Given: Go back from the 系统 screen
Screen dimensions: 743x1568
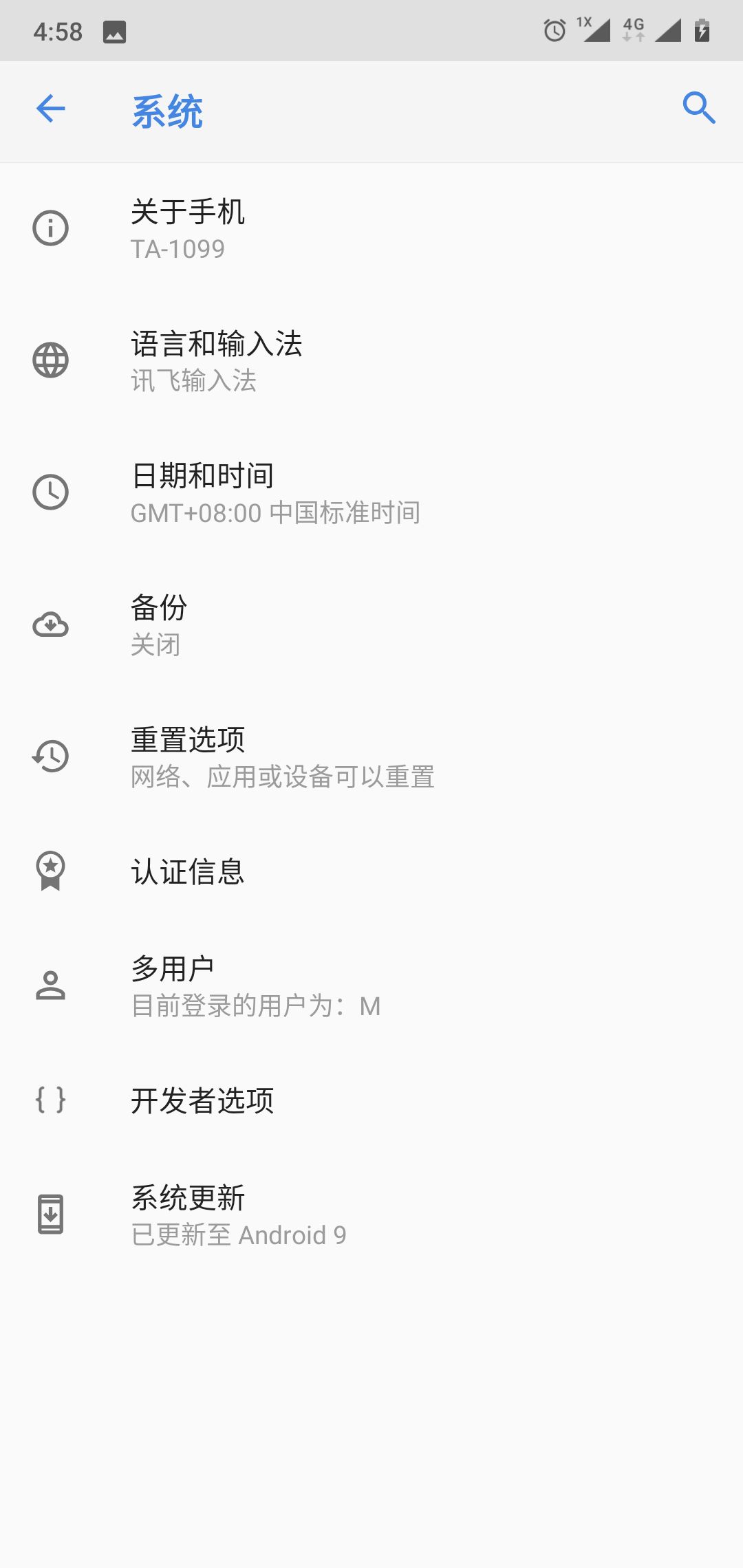Looking at the screenshot, I should click(x=50, y=109).
